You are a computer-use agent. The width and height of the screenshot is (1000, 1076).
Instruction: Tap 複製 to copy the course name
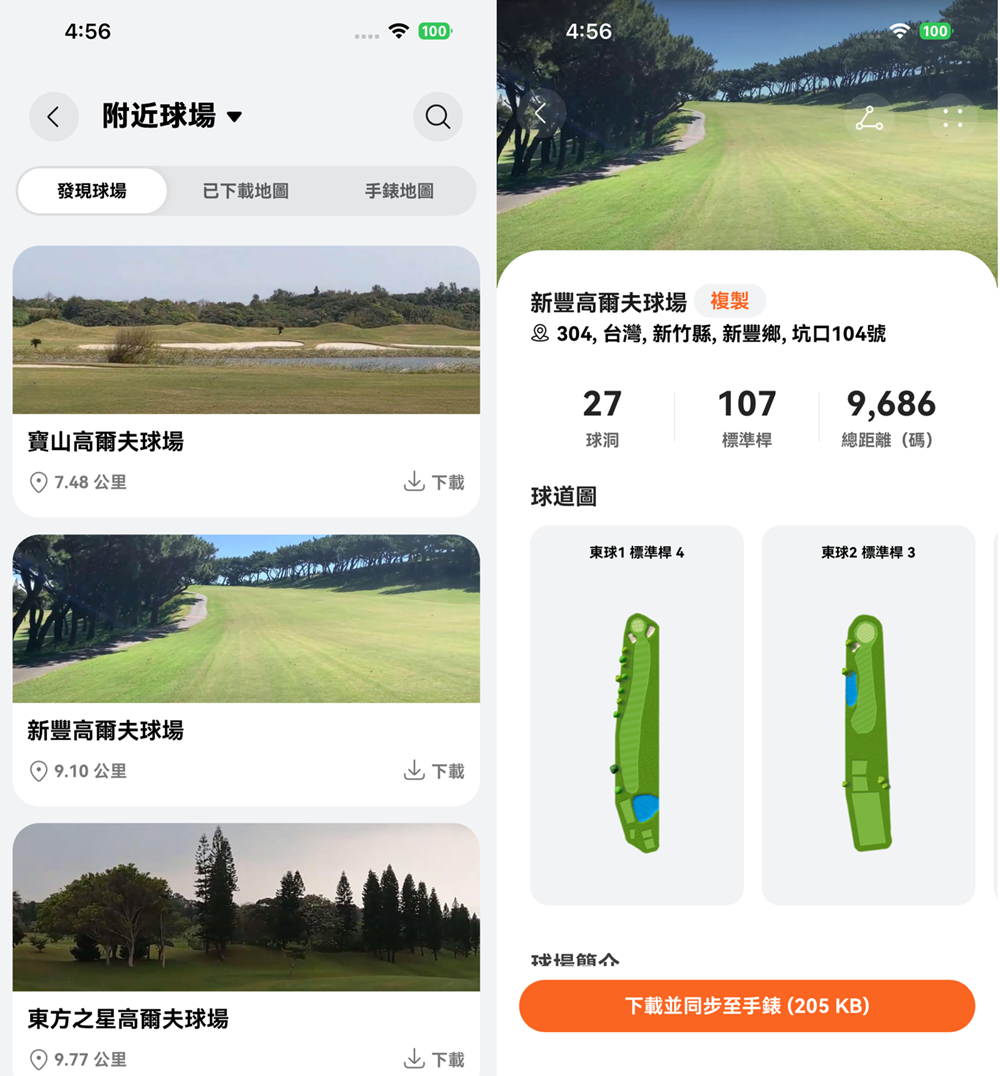pos(729,301)
